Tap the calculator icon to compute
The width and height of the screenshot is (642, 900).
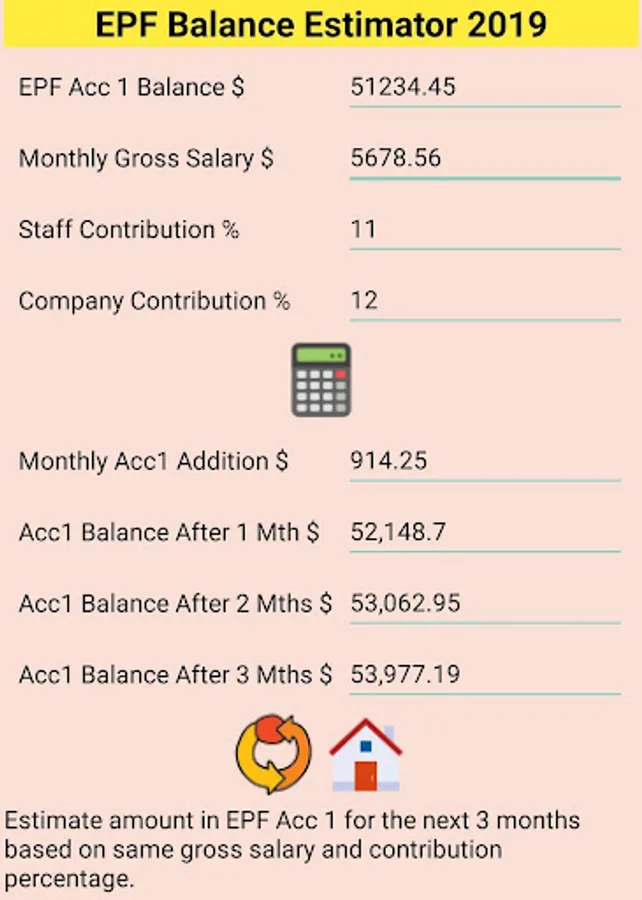tap(321, 380)
